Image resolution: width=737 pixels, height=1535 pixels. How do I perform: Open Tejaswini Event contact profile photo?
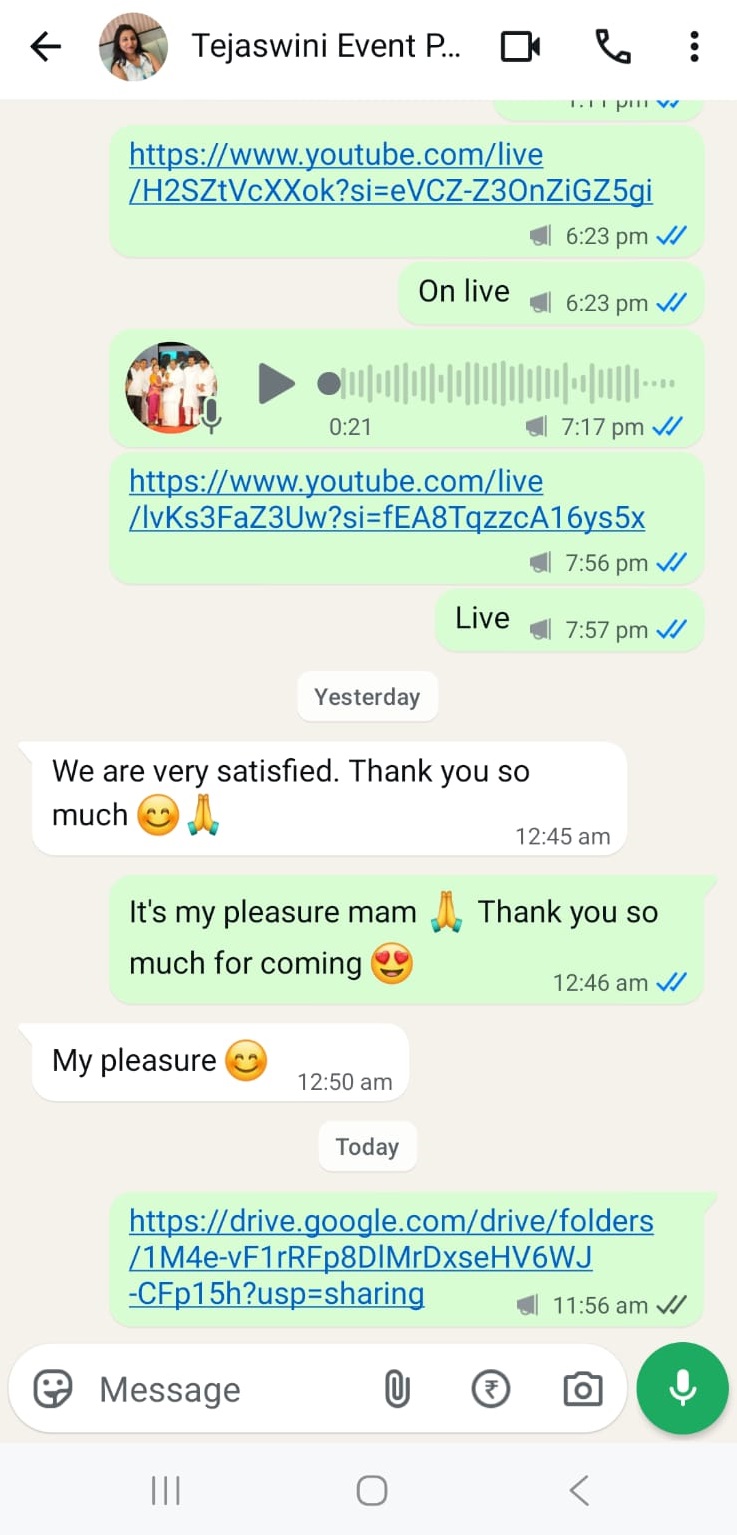[x=133, y=47]
